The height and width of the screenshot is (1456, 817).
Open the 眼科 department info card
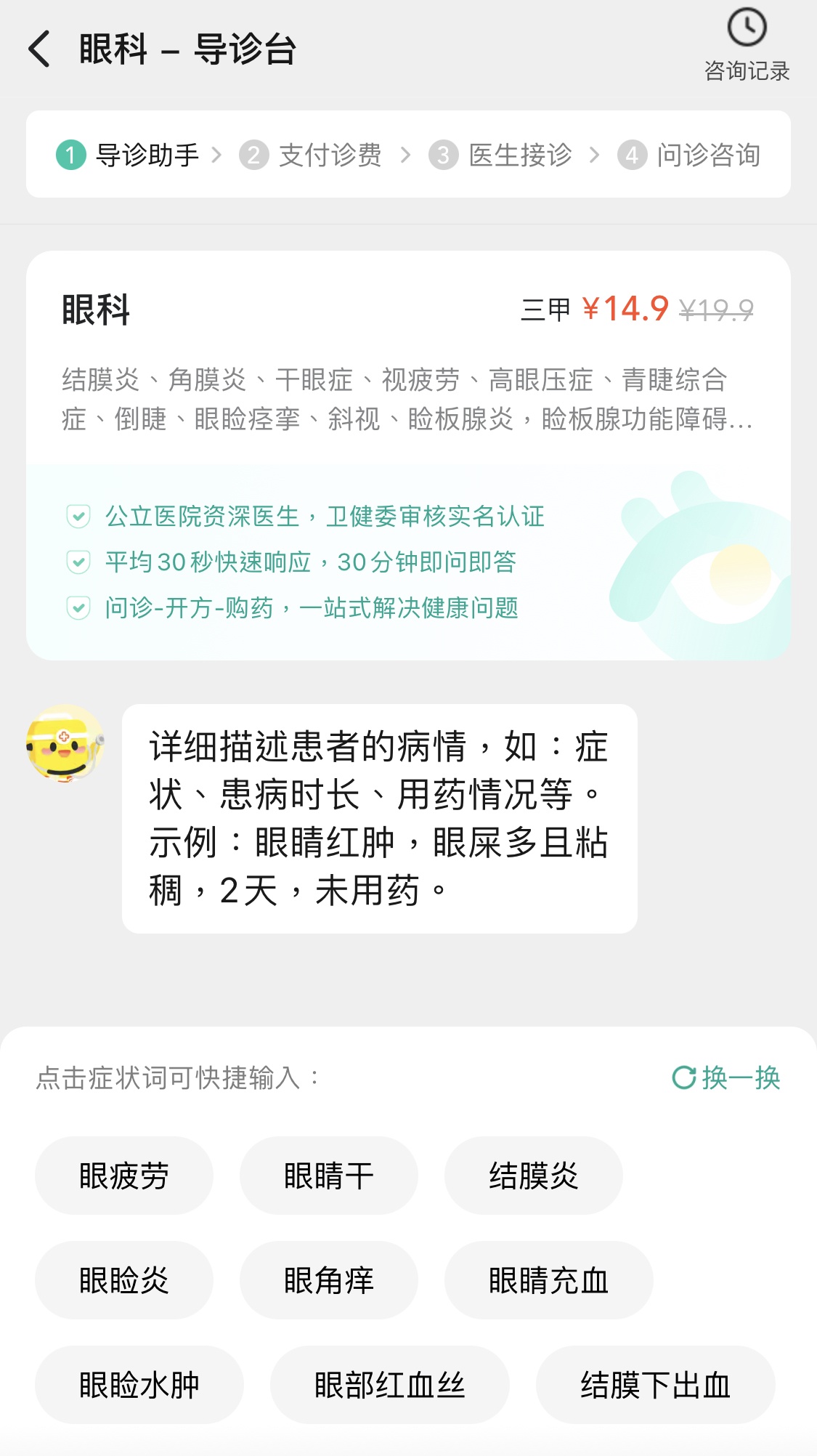pos(408,363)
